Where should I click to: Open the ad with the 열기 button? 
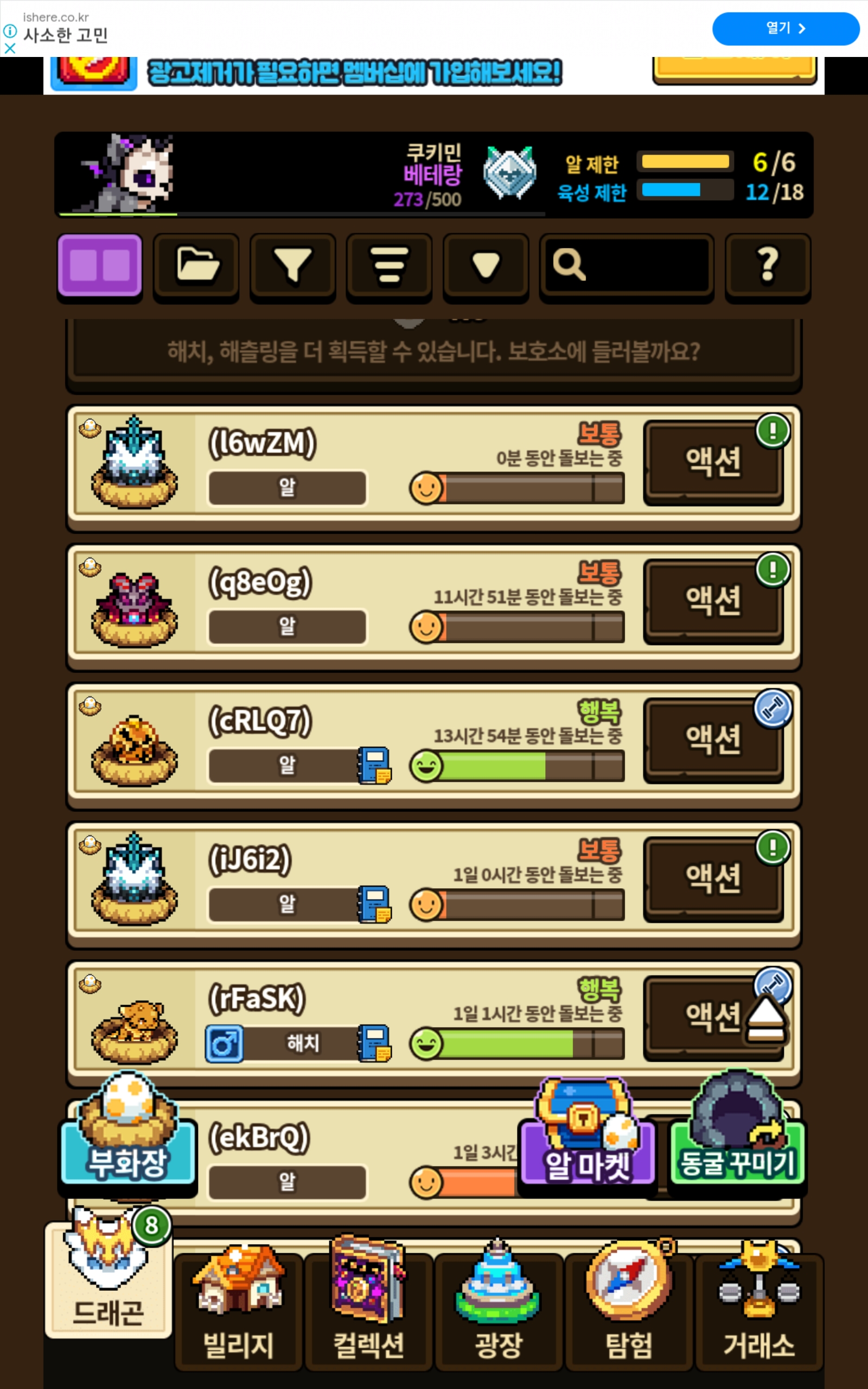[x=786, y=28]
